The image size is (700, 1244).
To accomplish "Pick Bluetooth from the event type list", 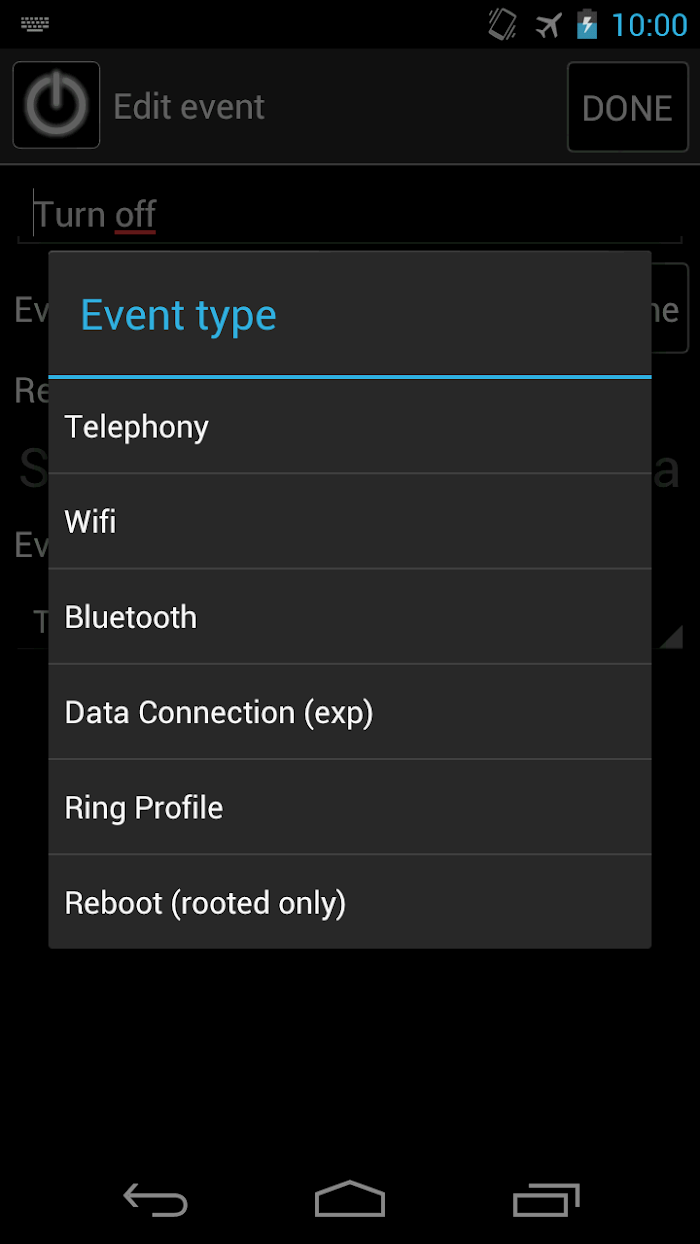I will tap(350, 617).
